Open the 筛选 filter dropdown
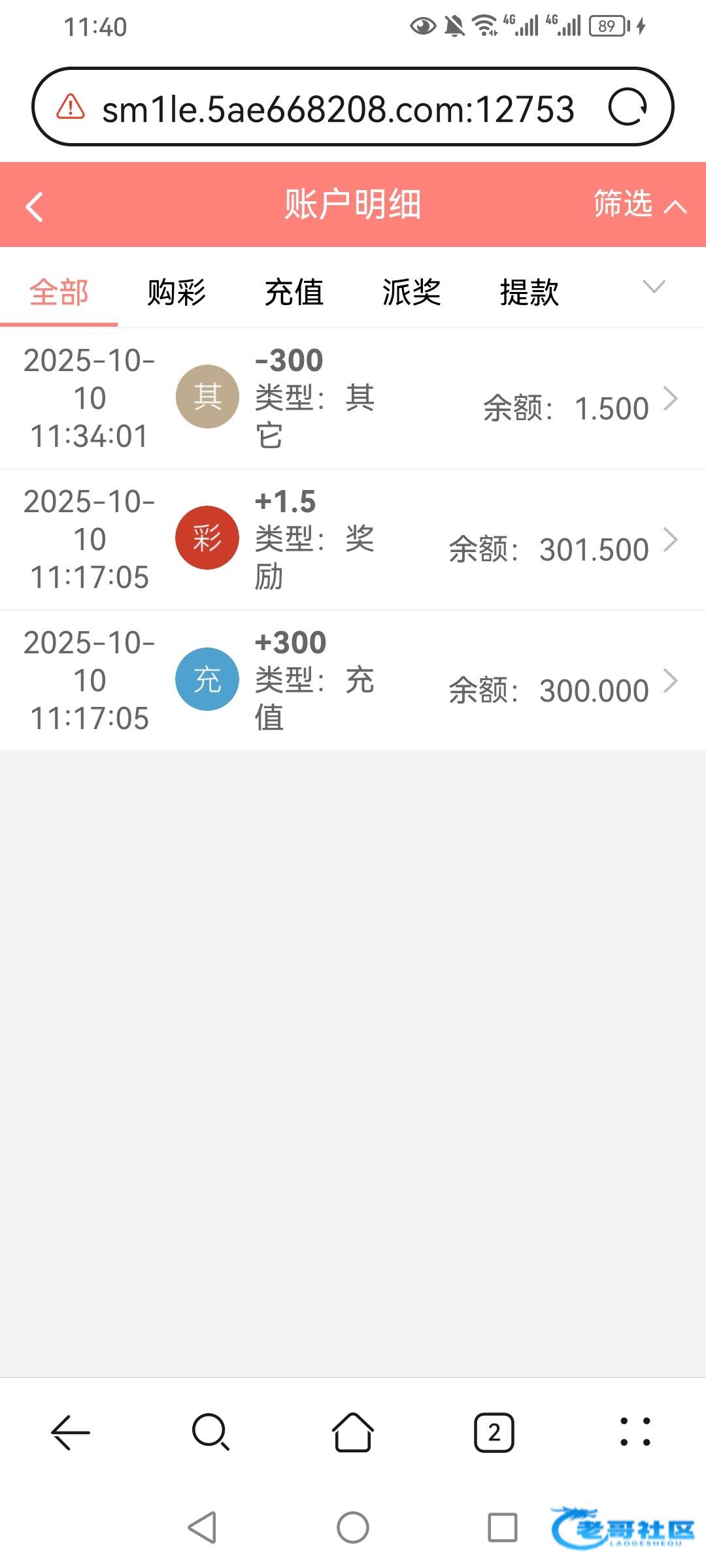The image size is (706, 1568). coord(638,204)
